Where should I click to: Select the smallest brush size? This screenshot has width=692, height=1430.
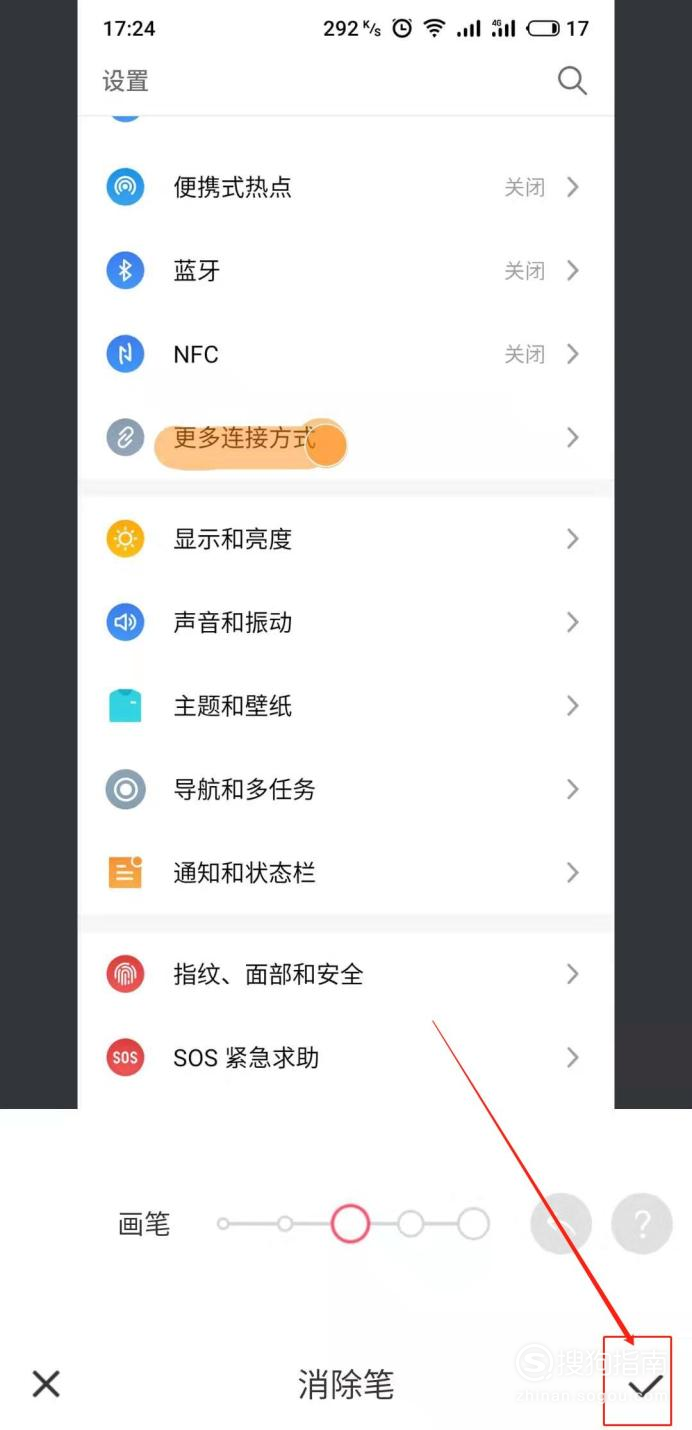coord(223,1223)
